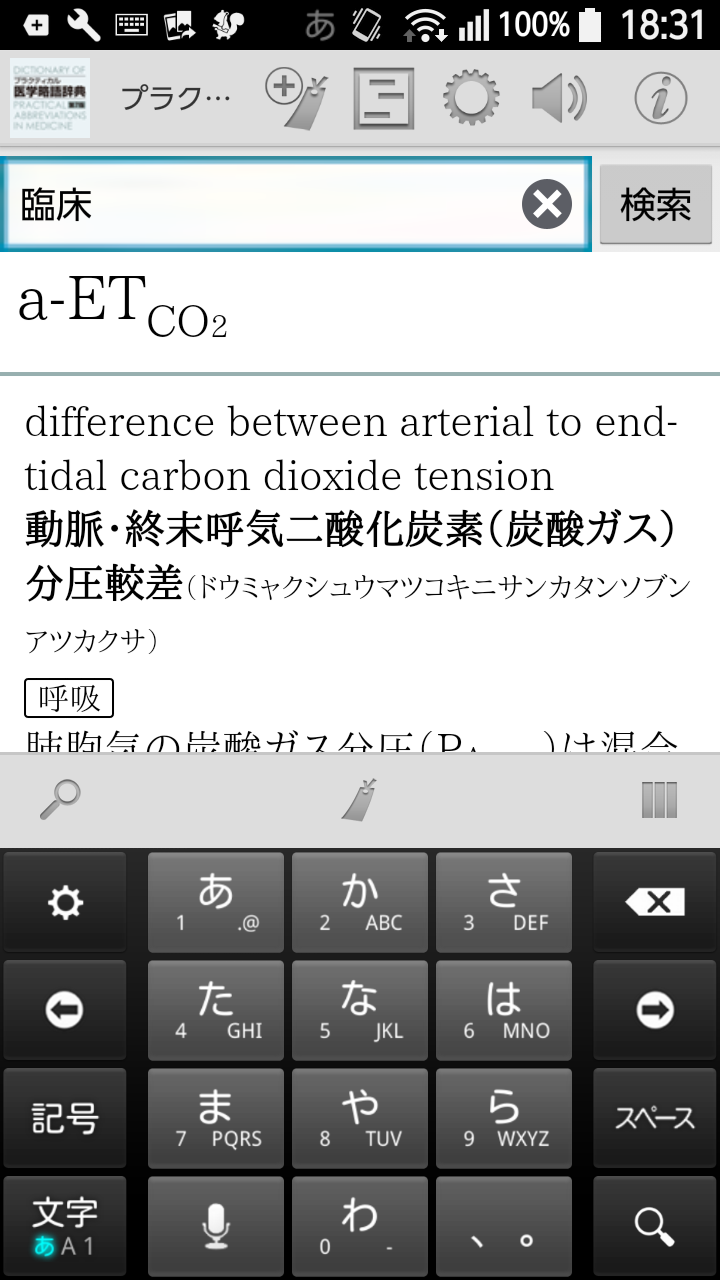The width and height of the screenshot is (720, 1280).
Task: Play pronunciation with speaker icon
Action: pos(558,98)
